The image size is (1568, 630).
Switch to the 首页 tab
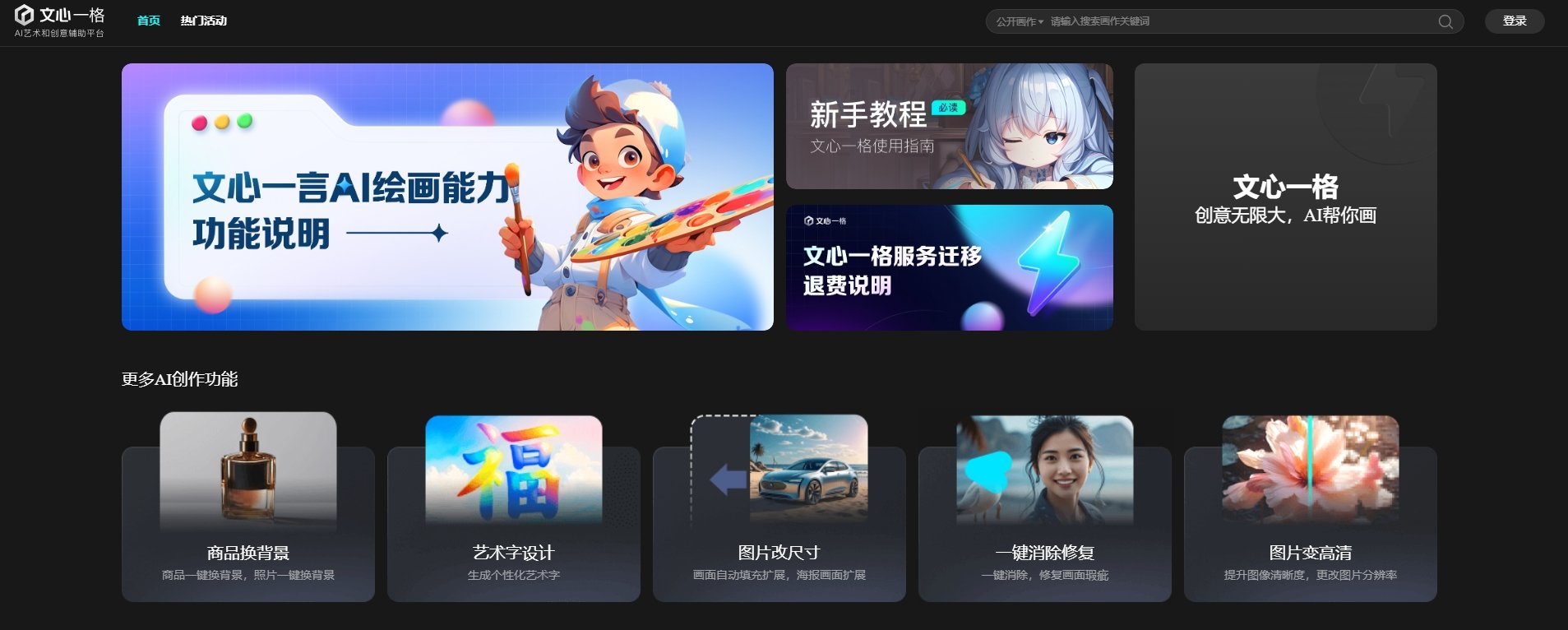[148, 21]
